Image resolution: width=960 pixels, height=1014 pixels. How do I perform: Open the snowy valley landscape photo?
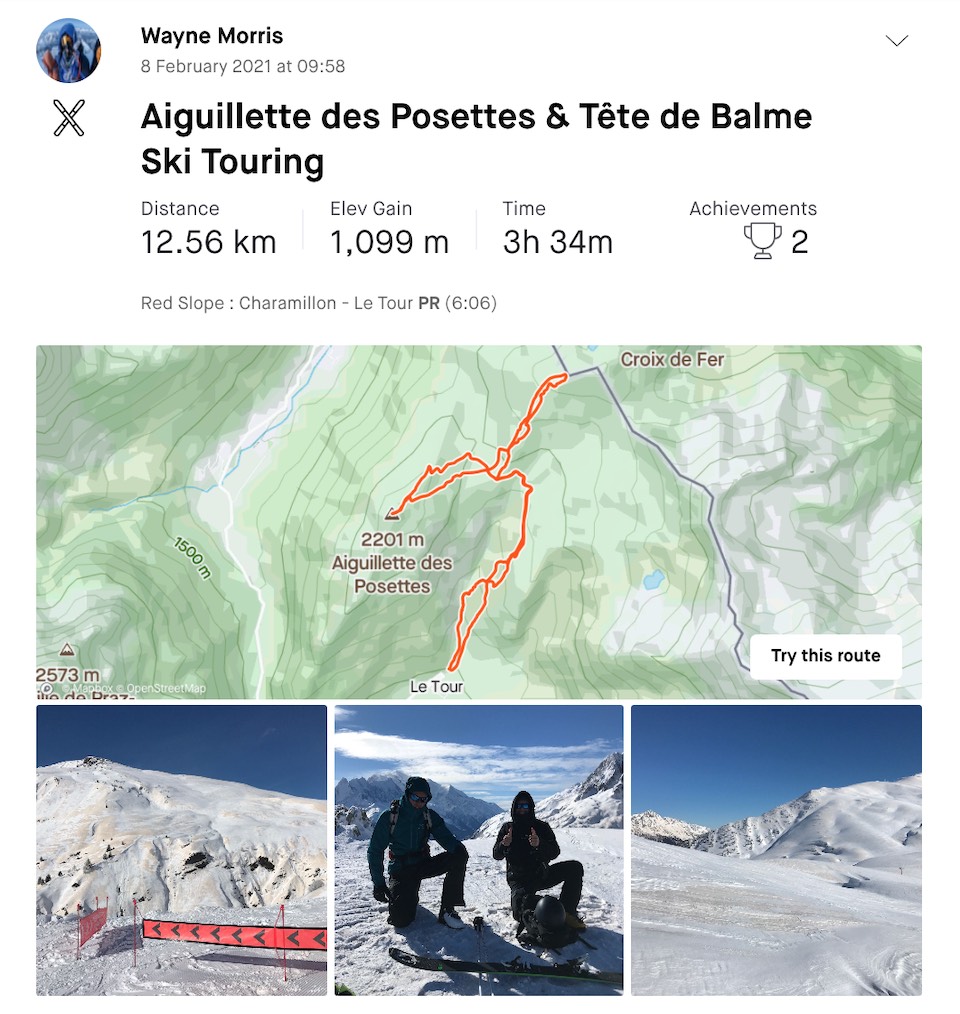pos(776,850)
